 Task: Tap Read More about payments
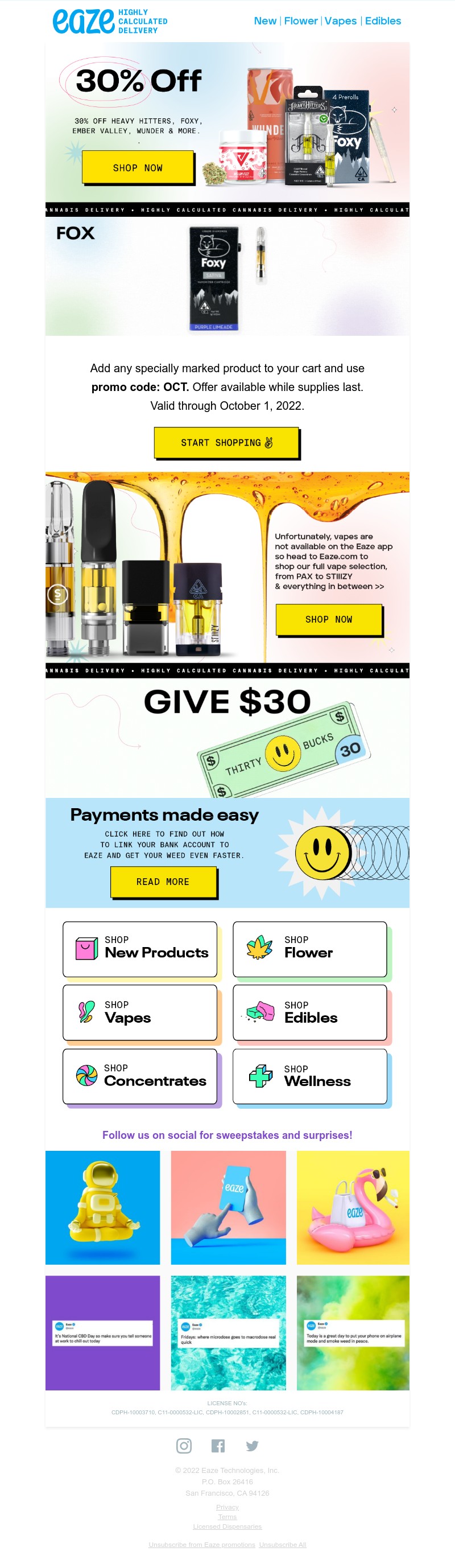pyautogui.click(x=163, y=882)
